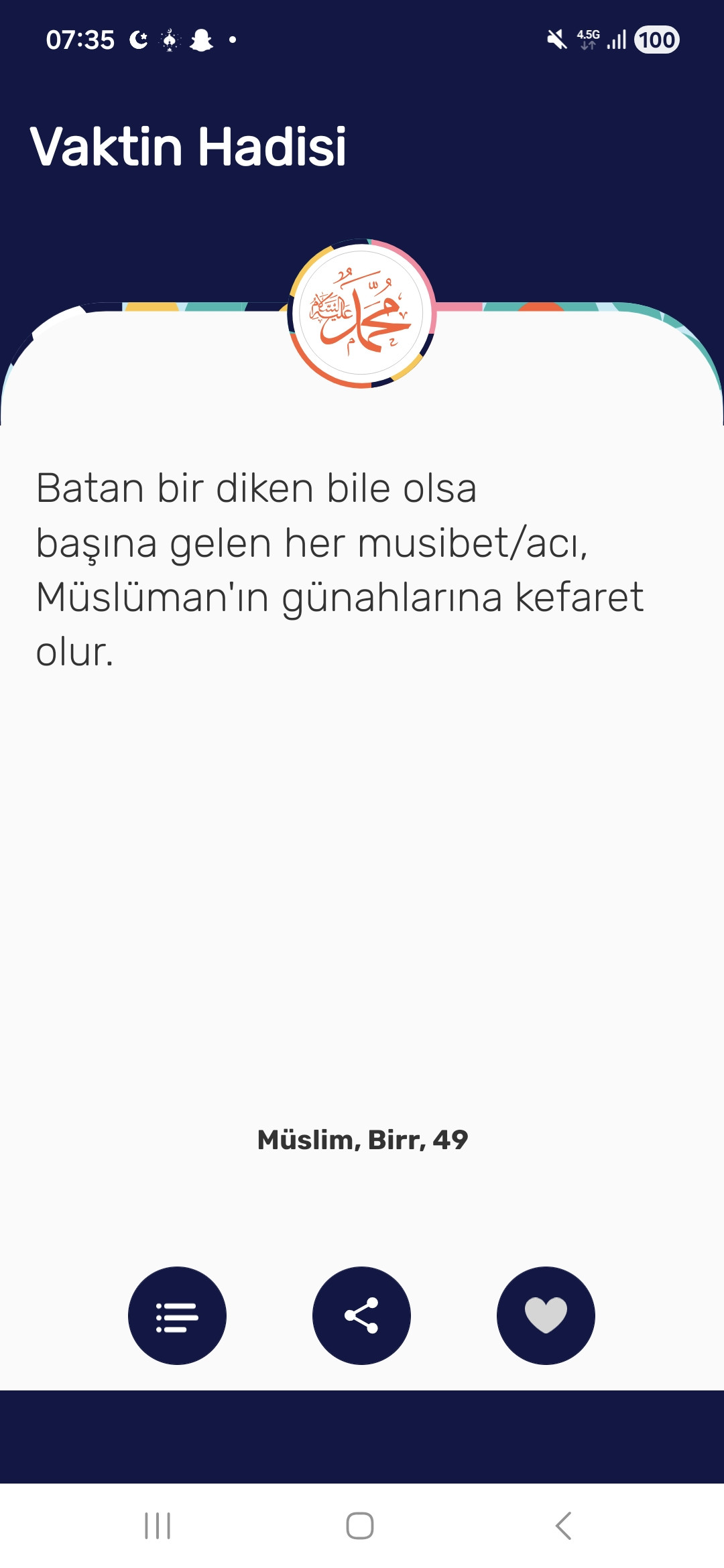Viewport: 724px width, 1568px height.
Task: Open the hadith list icon
Action: click(177, 1315)
